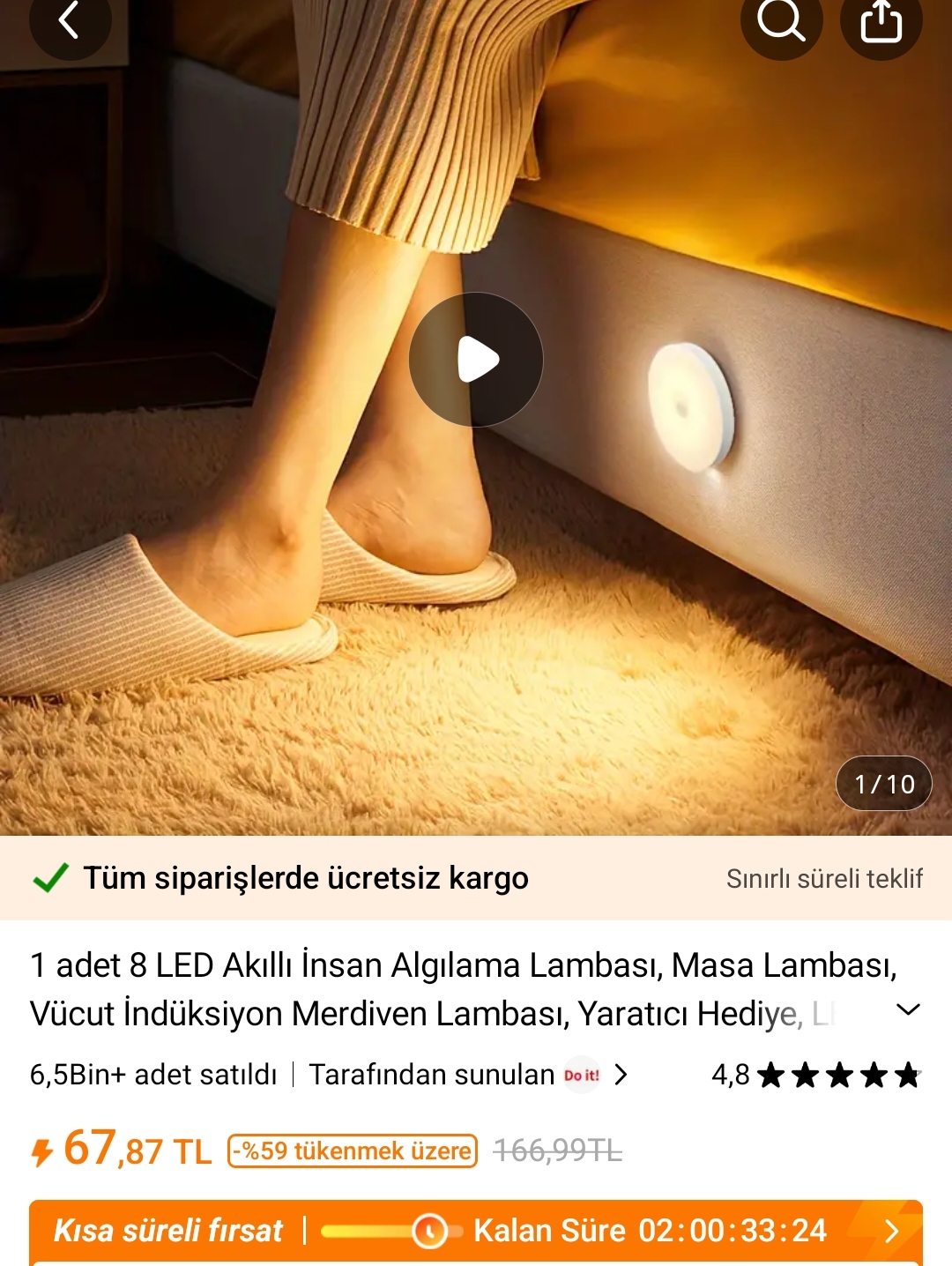The width and height of the screenshot is (952, 1266).
Task: Share this product
Action: point(881,21)
